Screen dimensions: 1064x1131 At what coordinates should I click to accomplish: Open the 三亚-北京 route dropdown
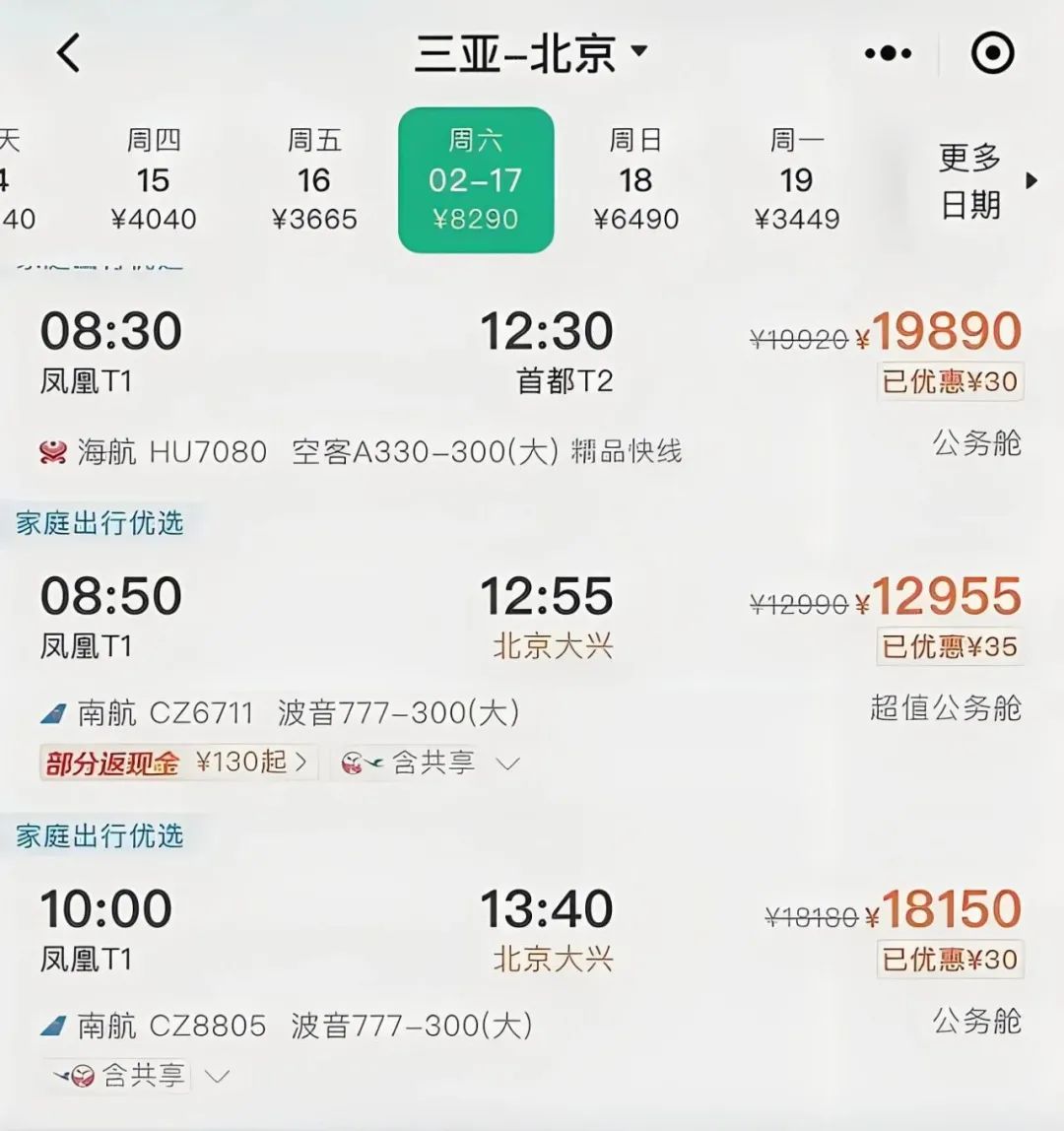click(531, 53)
